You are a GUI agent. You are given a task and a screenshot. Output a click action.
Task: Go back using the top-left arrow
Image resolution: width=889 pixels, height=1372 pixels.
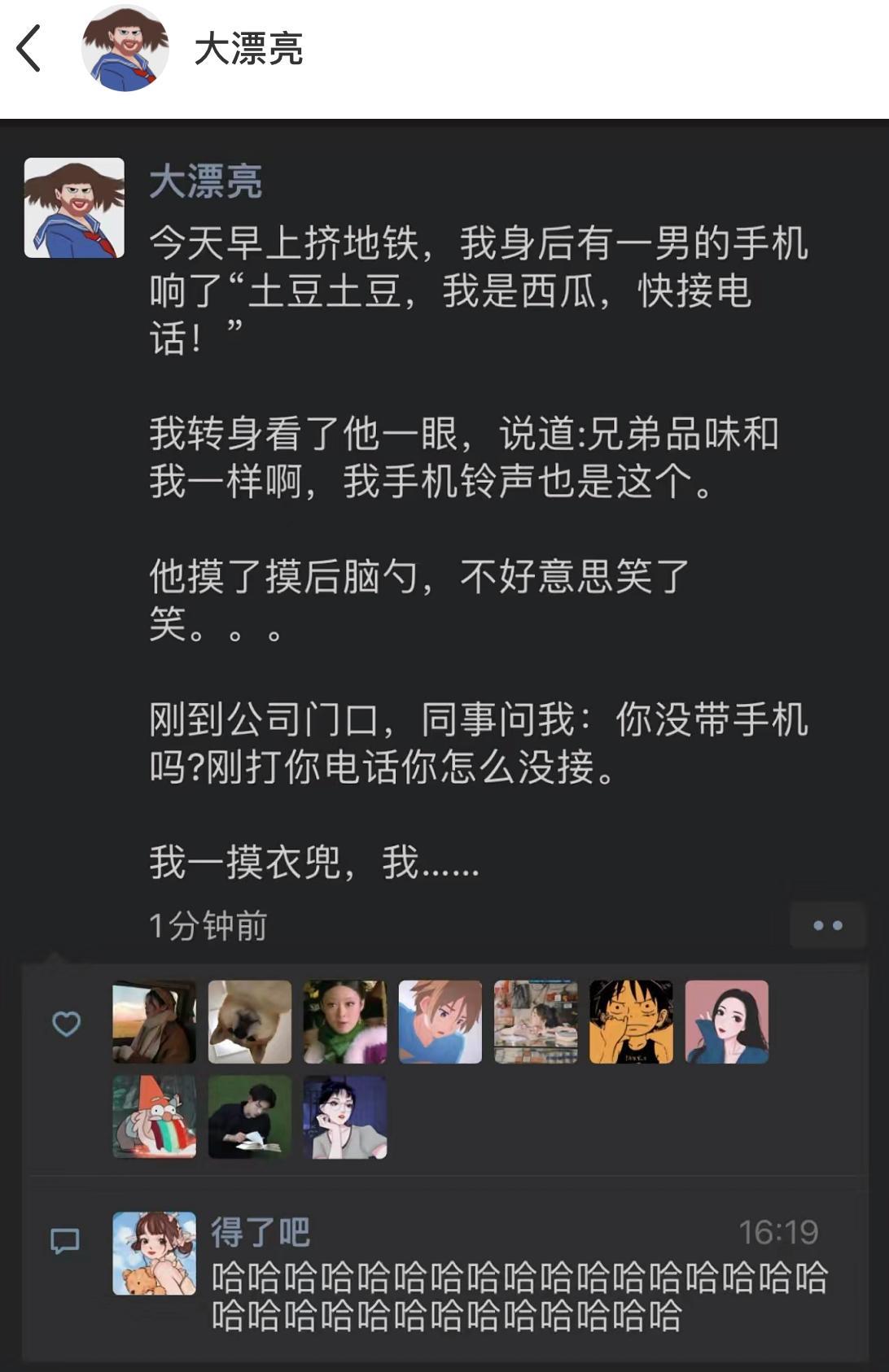coord(28,49)
